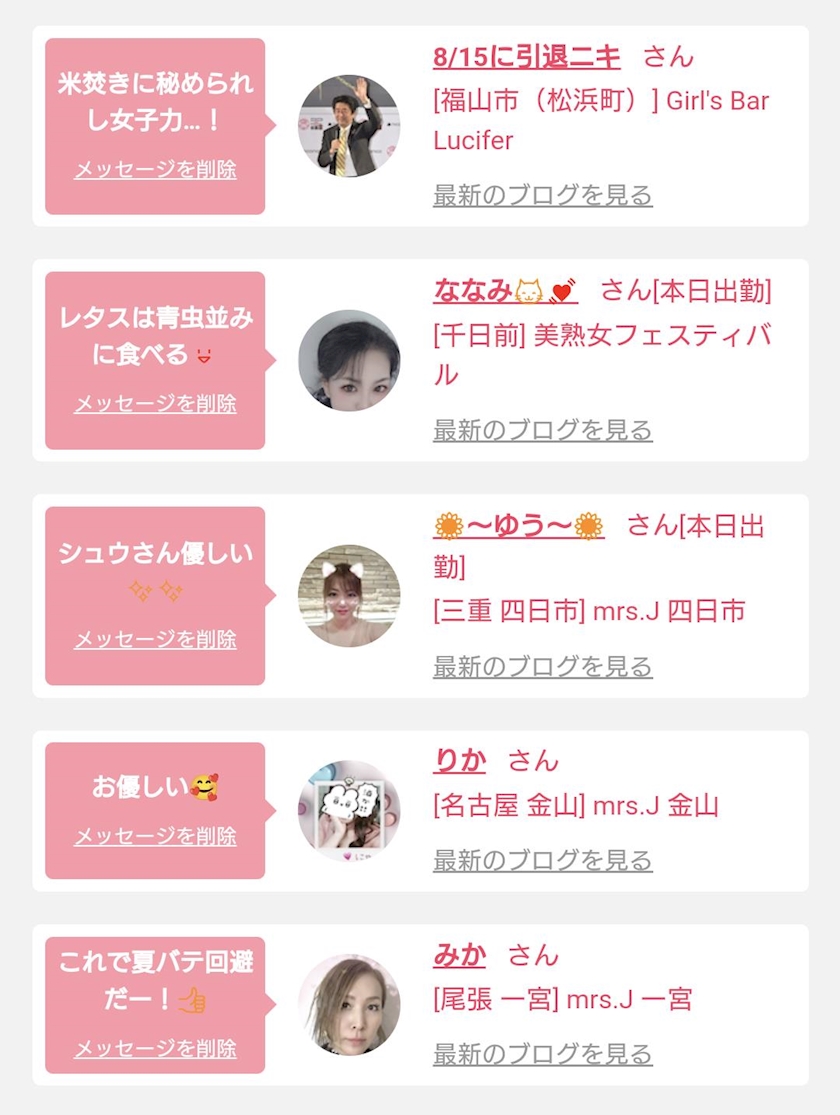Open the profile link 8/15に引退ニキ
This screenshot has width=840, height=1115.
(526, 57)
